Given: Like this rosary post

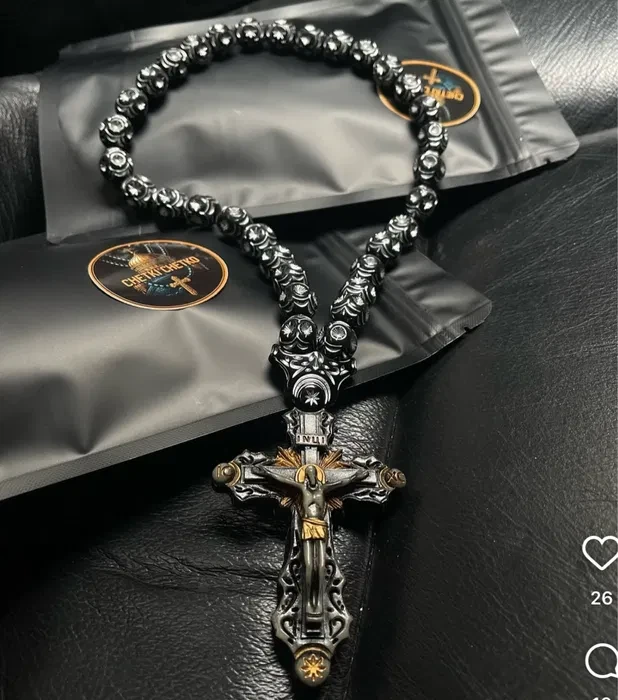Looking at the screenshot, I should tap(600, 553).
